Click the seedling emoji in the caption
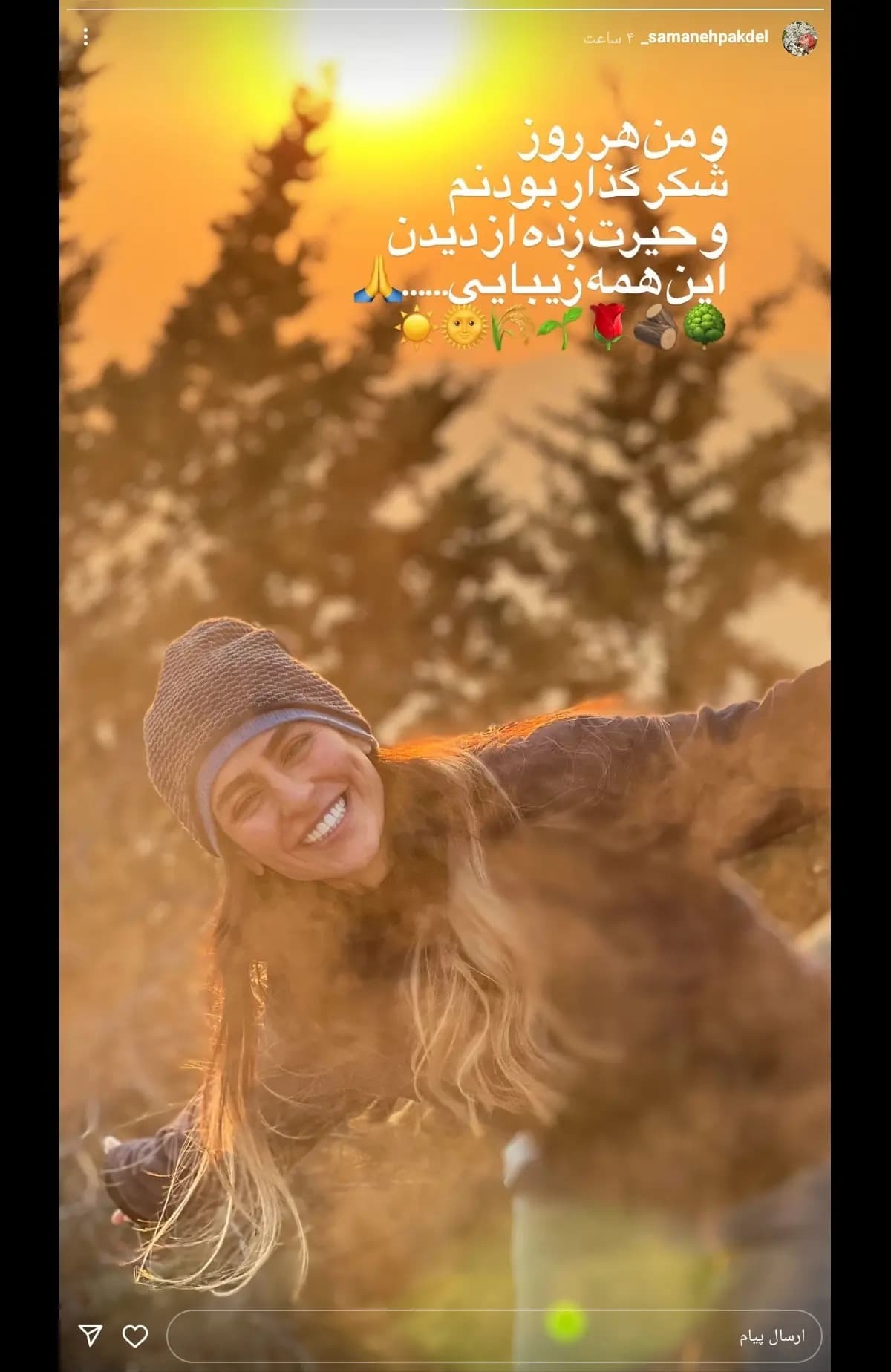Image resolution: width=891 pixels, height=1372 pixels. pos(561,324)
